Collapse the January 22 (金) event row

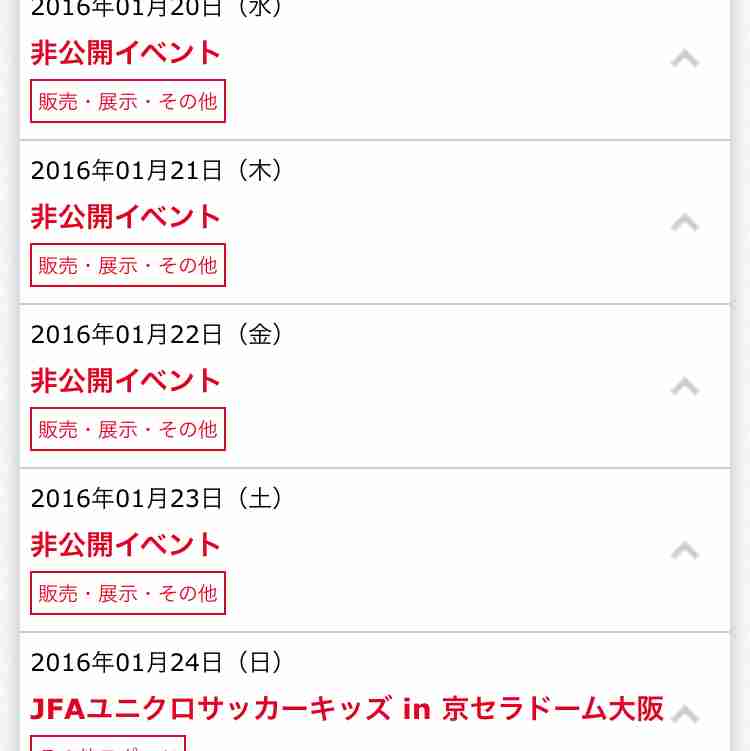(685, 386)
